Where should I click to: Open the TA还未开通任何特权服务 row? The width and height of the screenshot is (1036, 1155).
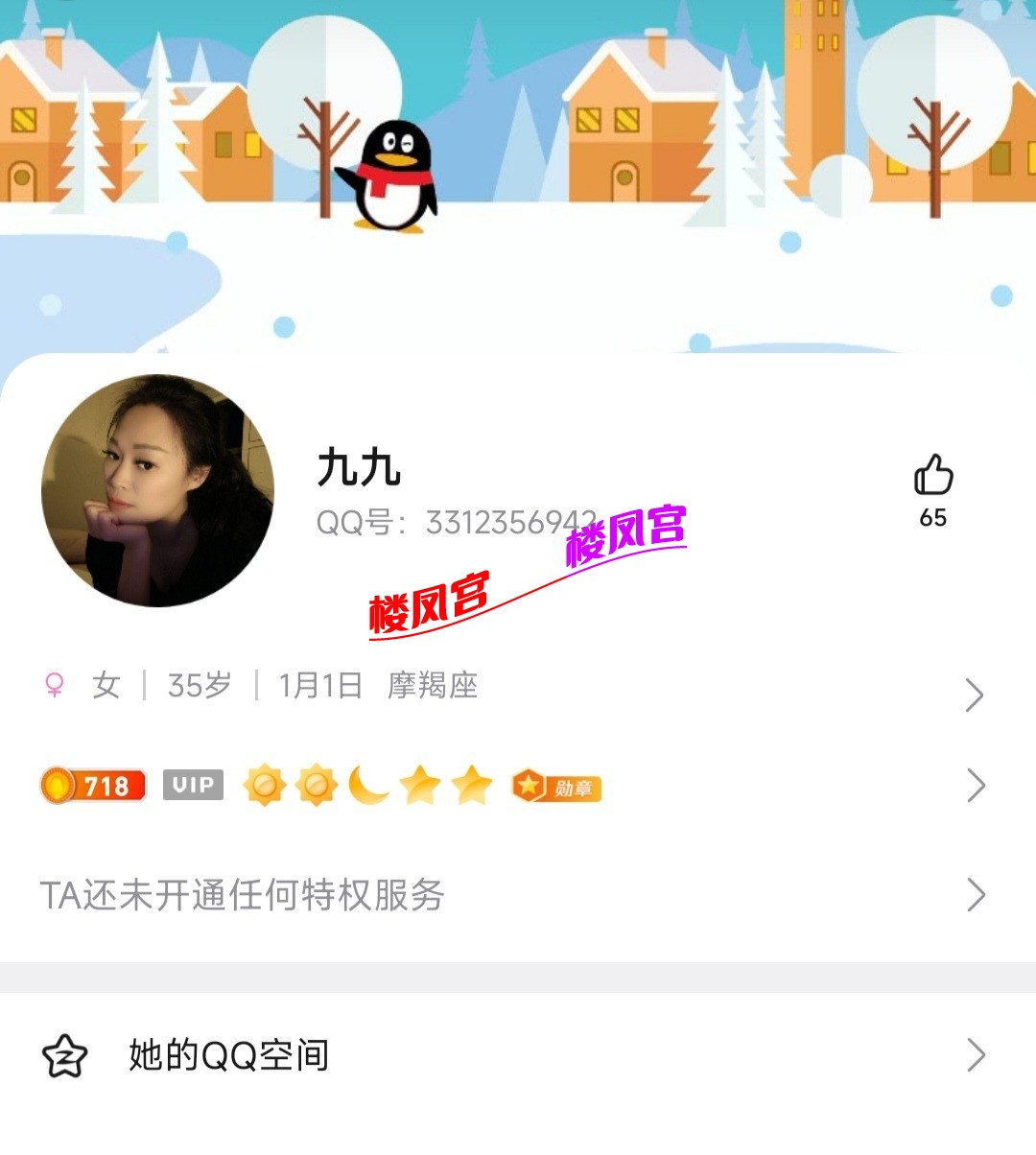click(x=518, y=895)
